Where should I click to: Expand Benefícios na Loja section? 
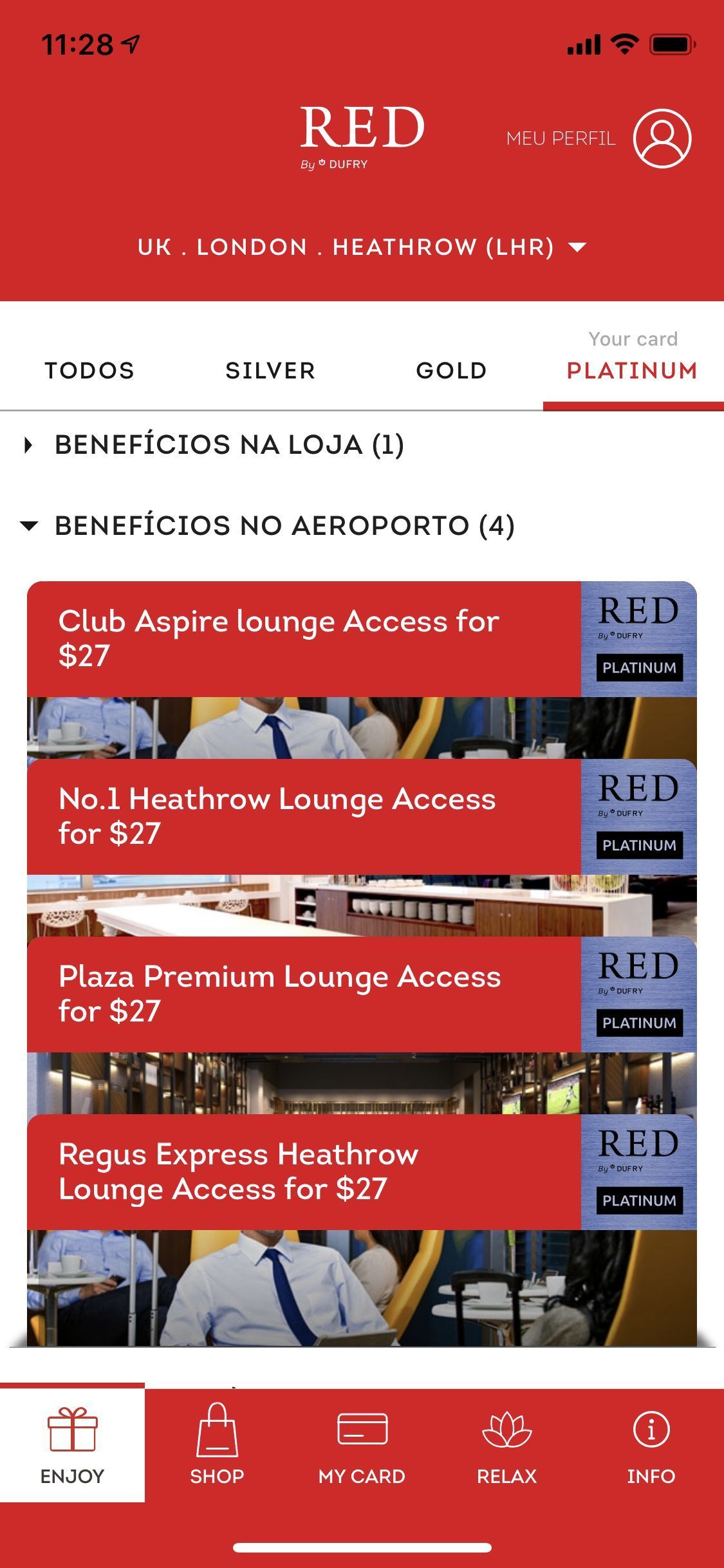click(x=213, y=445)
